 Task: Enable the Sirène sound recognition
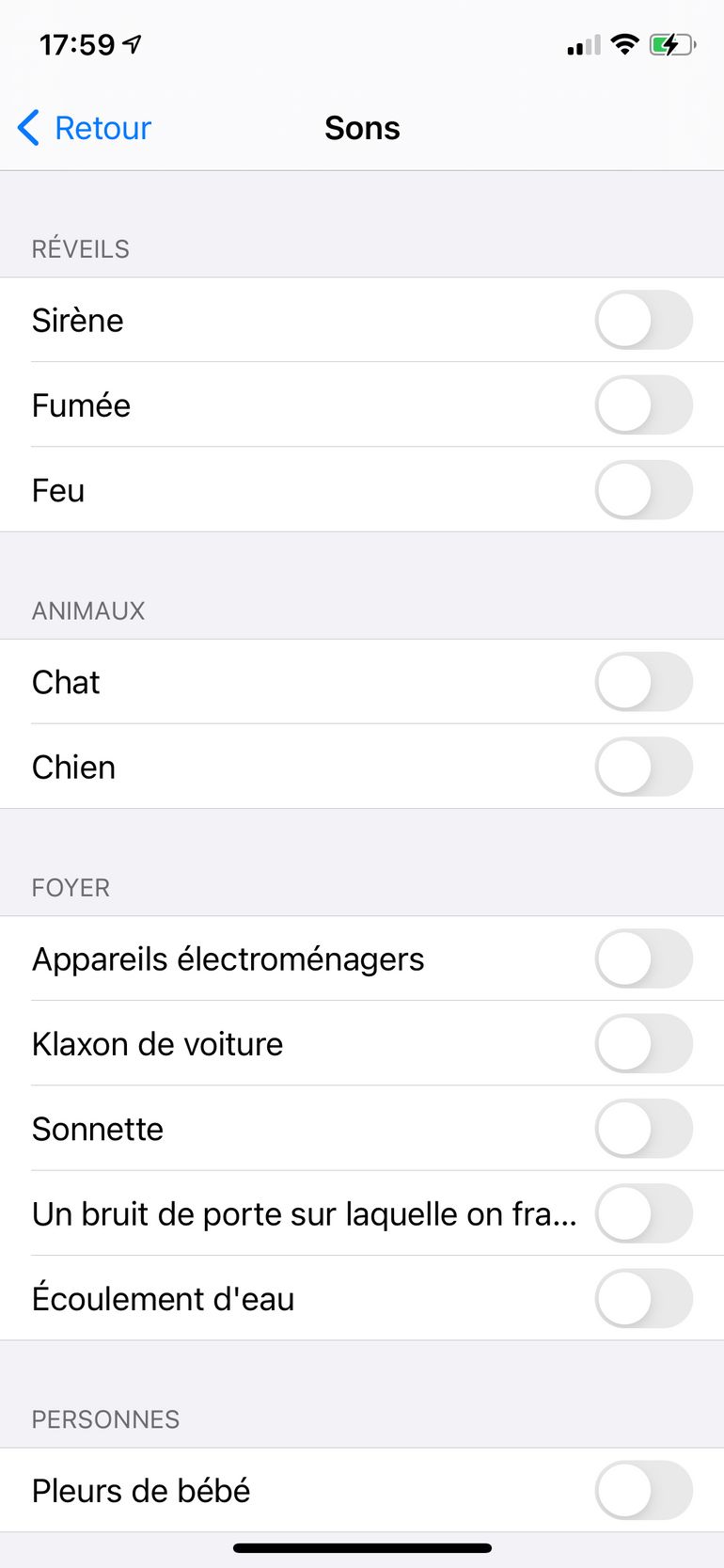pos(643,320)
